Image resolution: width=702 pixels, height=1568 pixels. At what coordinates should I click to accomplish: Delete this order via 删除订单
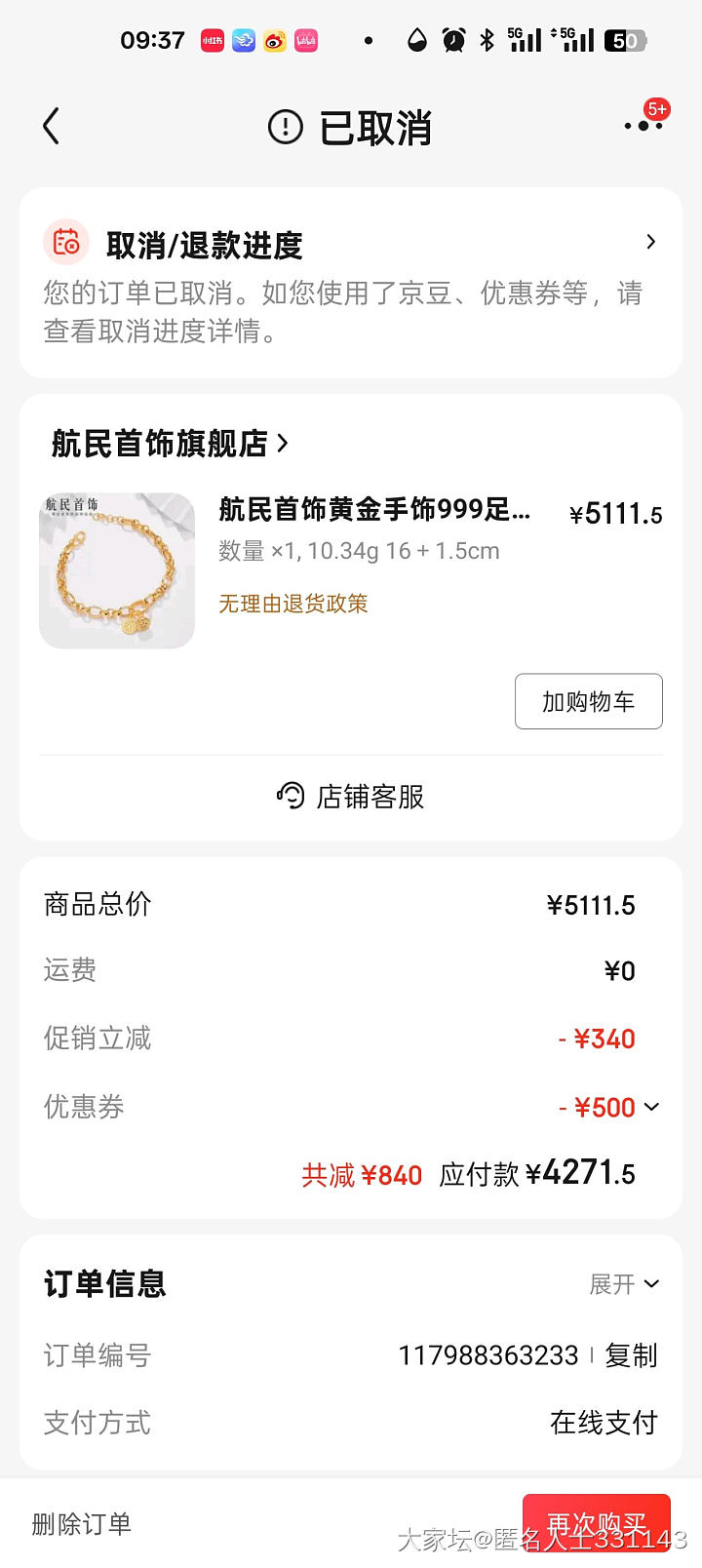(x=82, y=1524)
